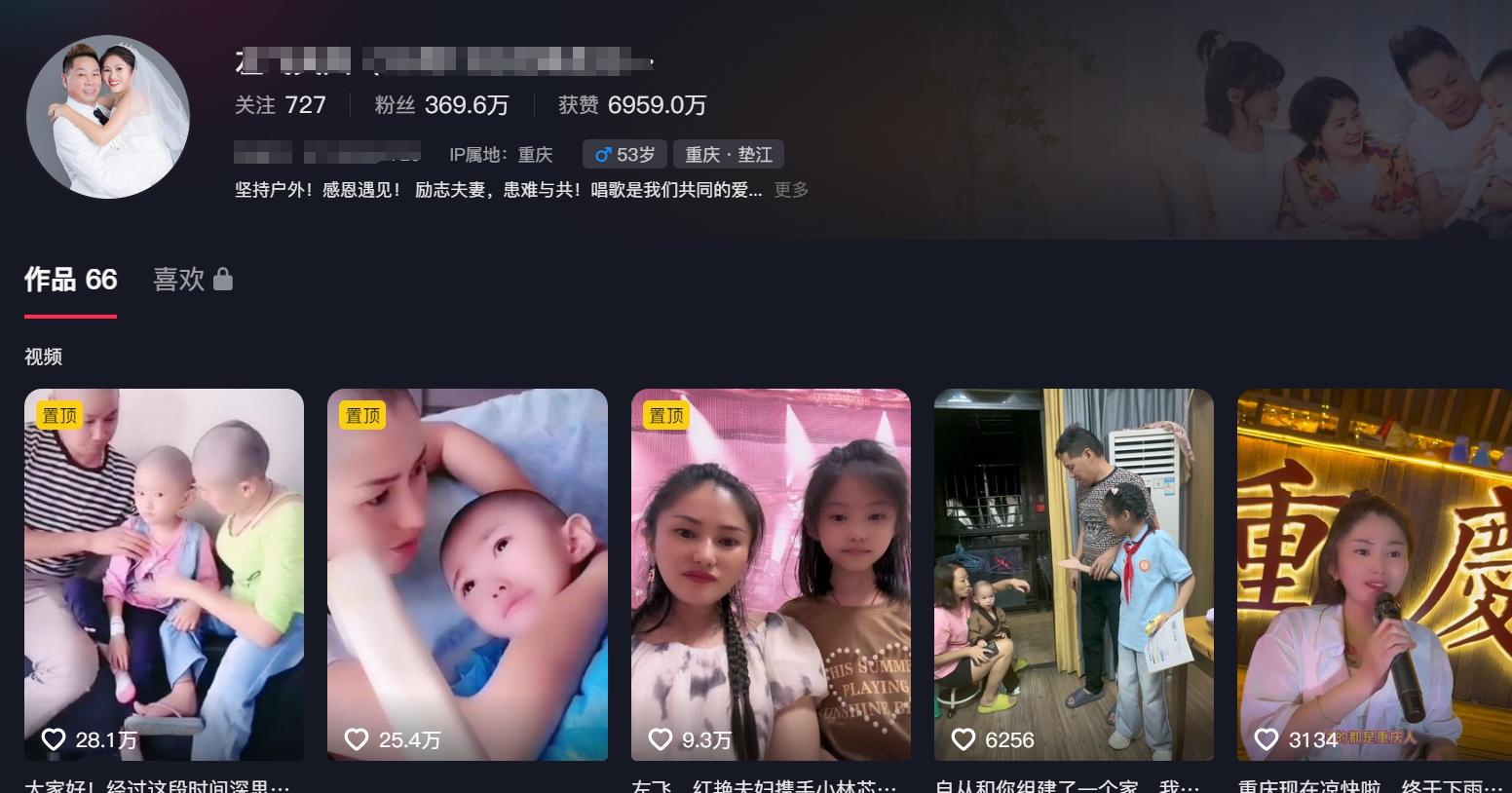
Task: Open the pinned video with 9.3万 likes
Action: pyautogui.click(x=771, y=574)
